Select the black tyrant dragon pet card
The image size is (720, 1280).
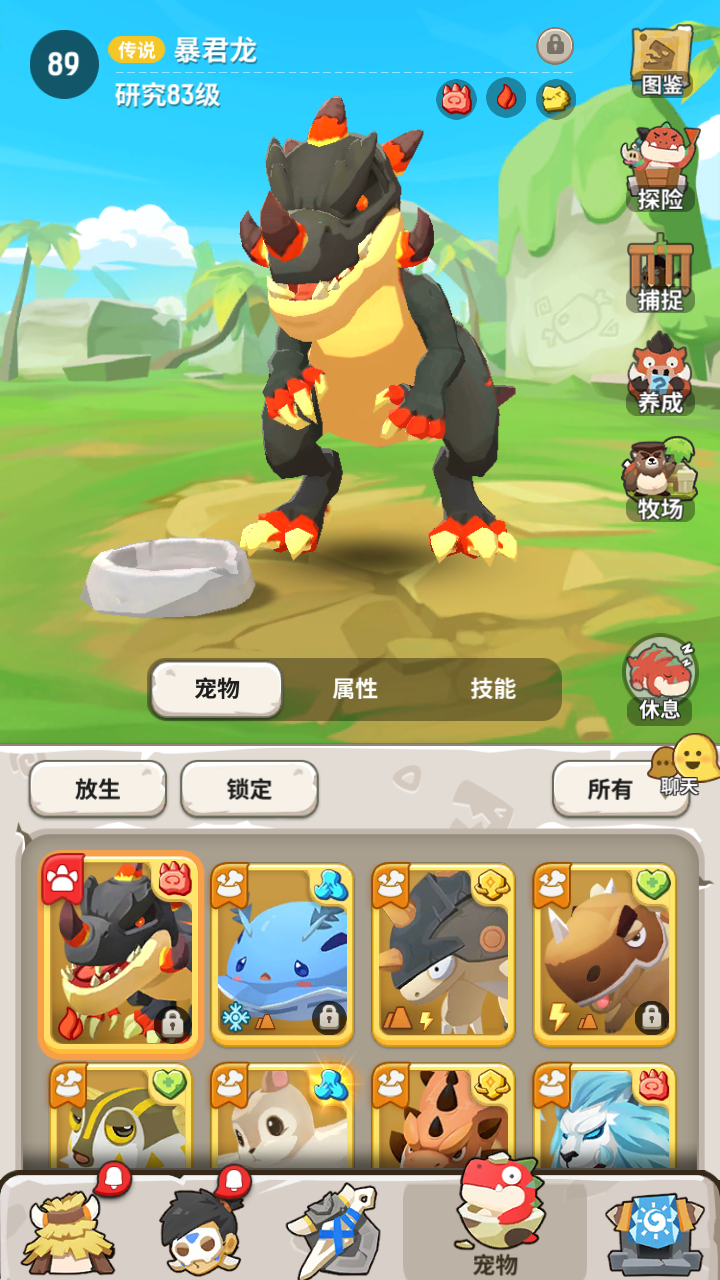tap(121, 953)
